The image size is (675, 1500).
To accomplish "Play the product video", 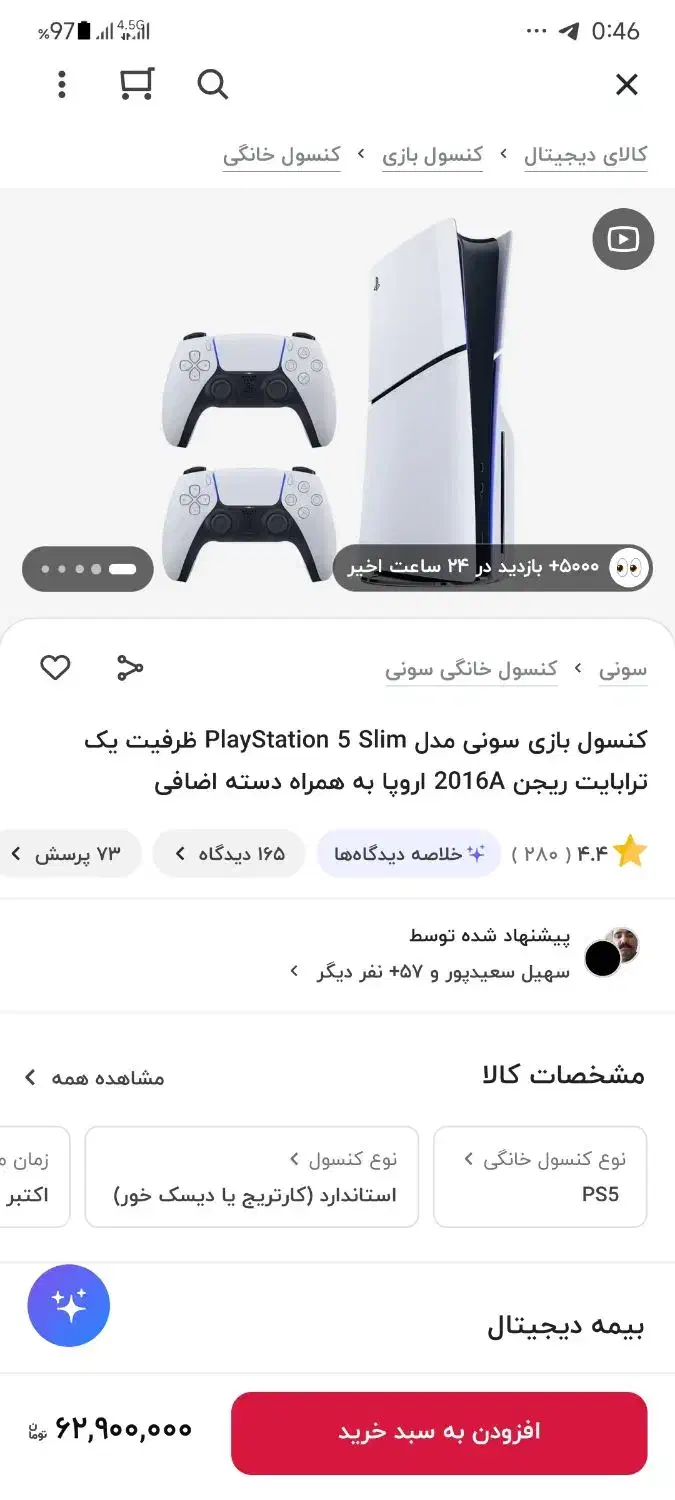I will pos(622,239).
